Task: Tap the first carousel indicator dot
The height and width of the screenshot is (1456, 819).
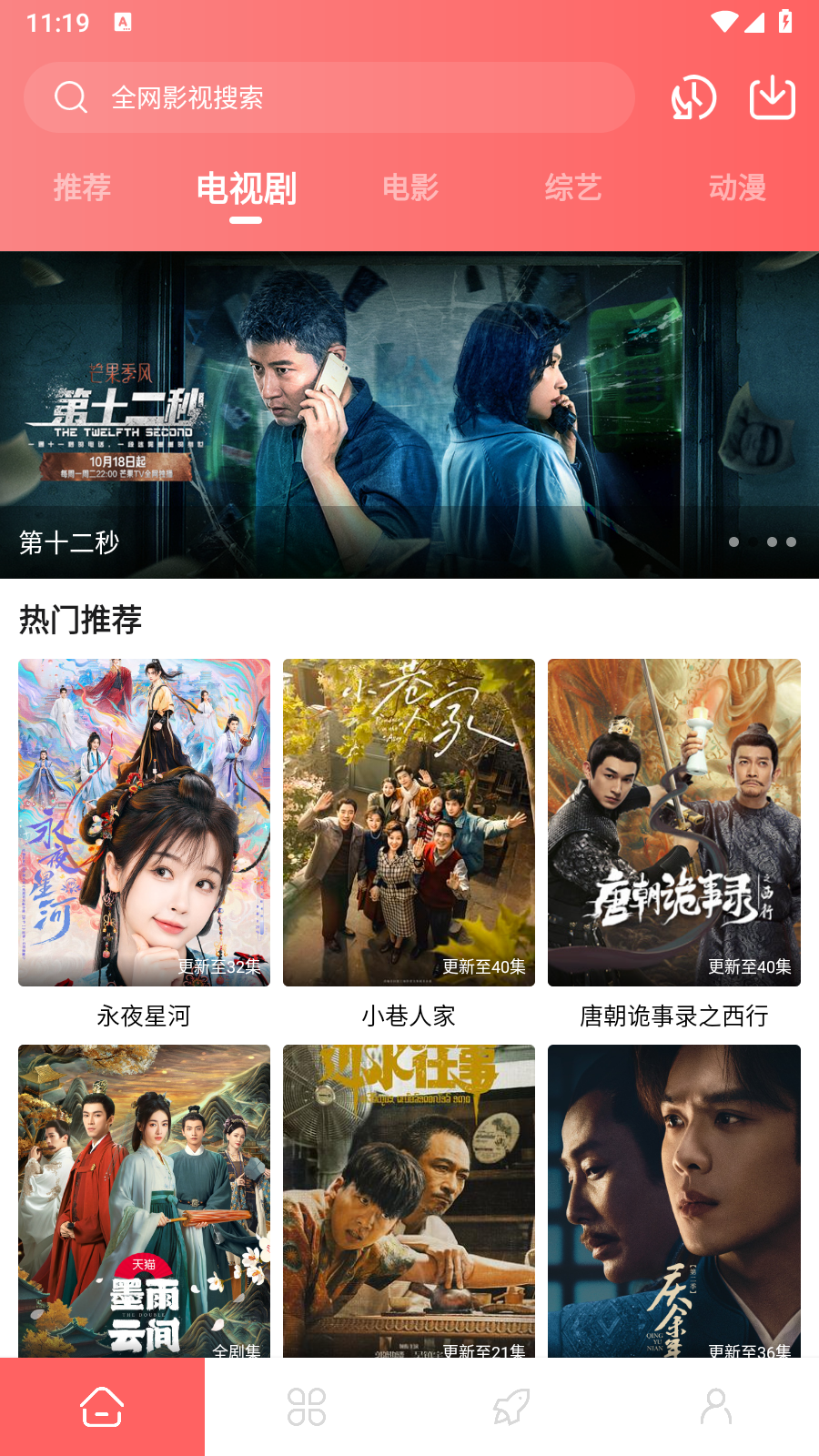Action: (x=733, y=541)
